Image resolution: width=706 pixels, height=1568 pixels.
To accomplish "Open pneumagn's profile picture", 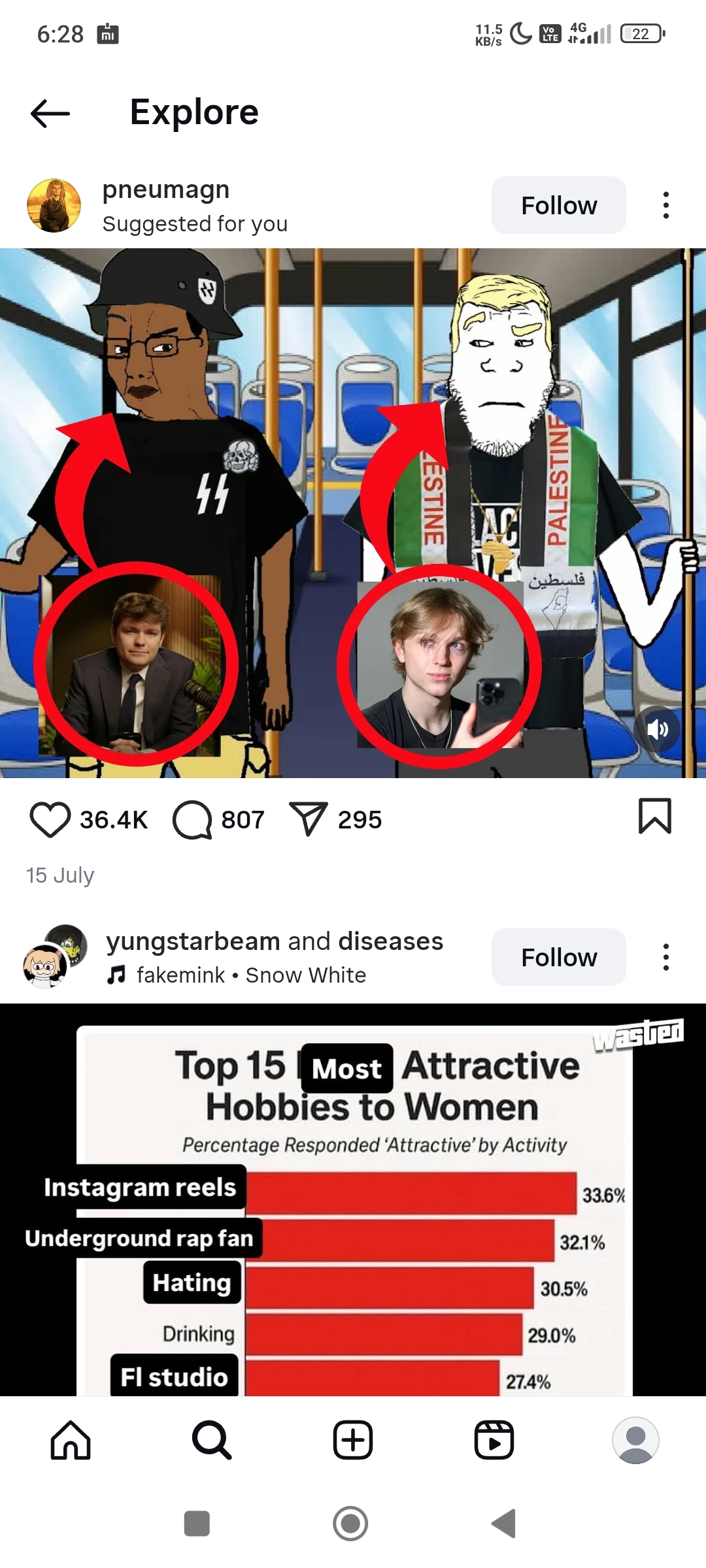I will pyautogui.click(x=54, y=205).
